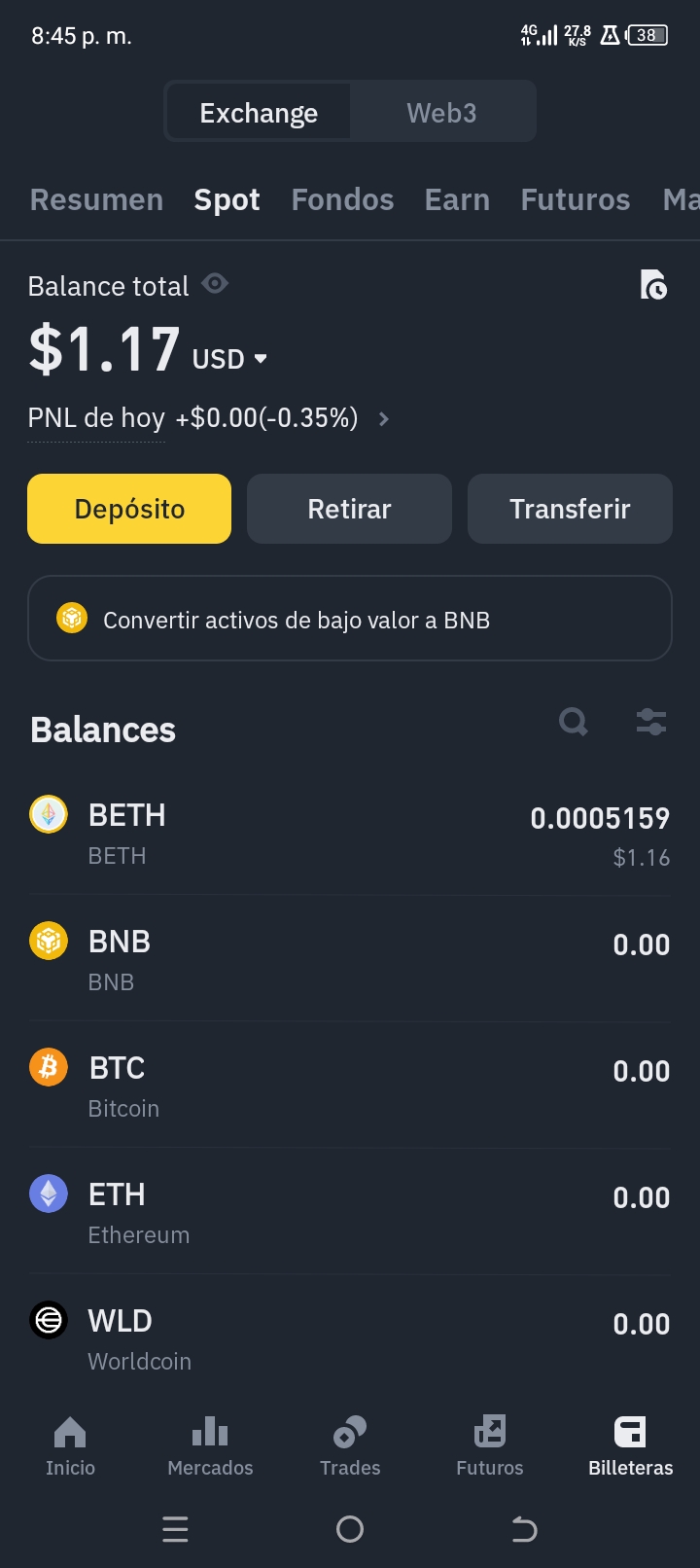
Task: Convert low-value assets to BNB
Action: (x=350, y=620)
